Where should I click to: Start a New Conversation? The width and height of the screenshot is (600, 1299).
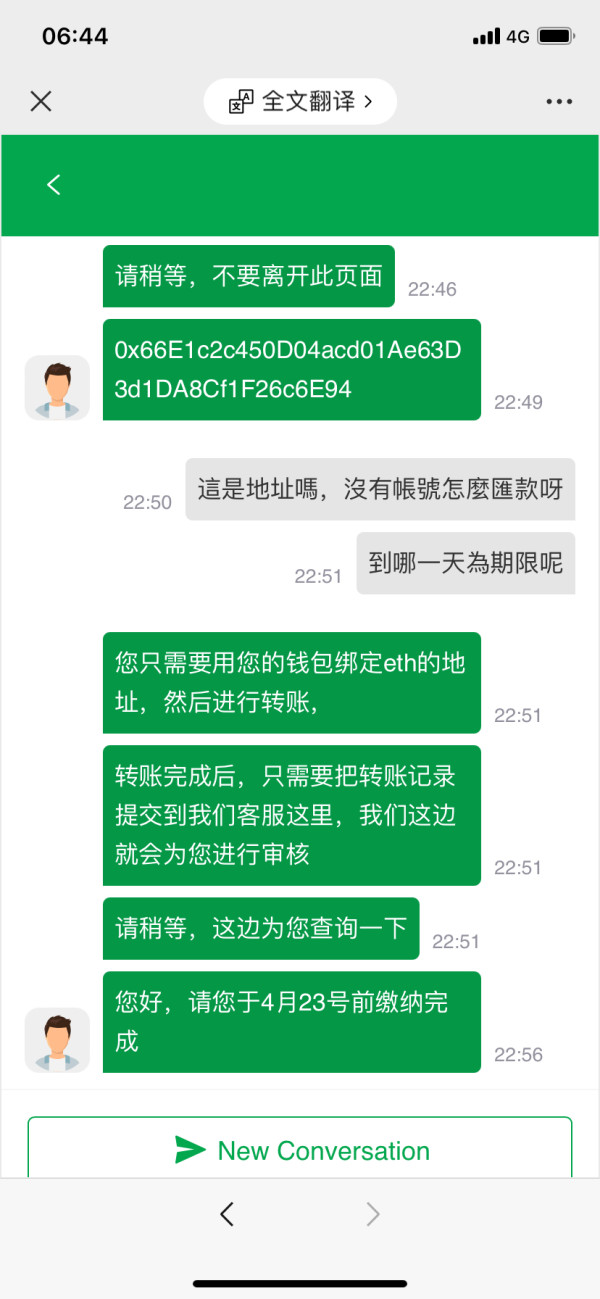coord(300,1149)
